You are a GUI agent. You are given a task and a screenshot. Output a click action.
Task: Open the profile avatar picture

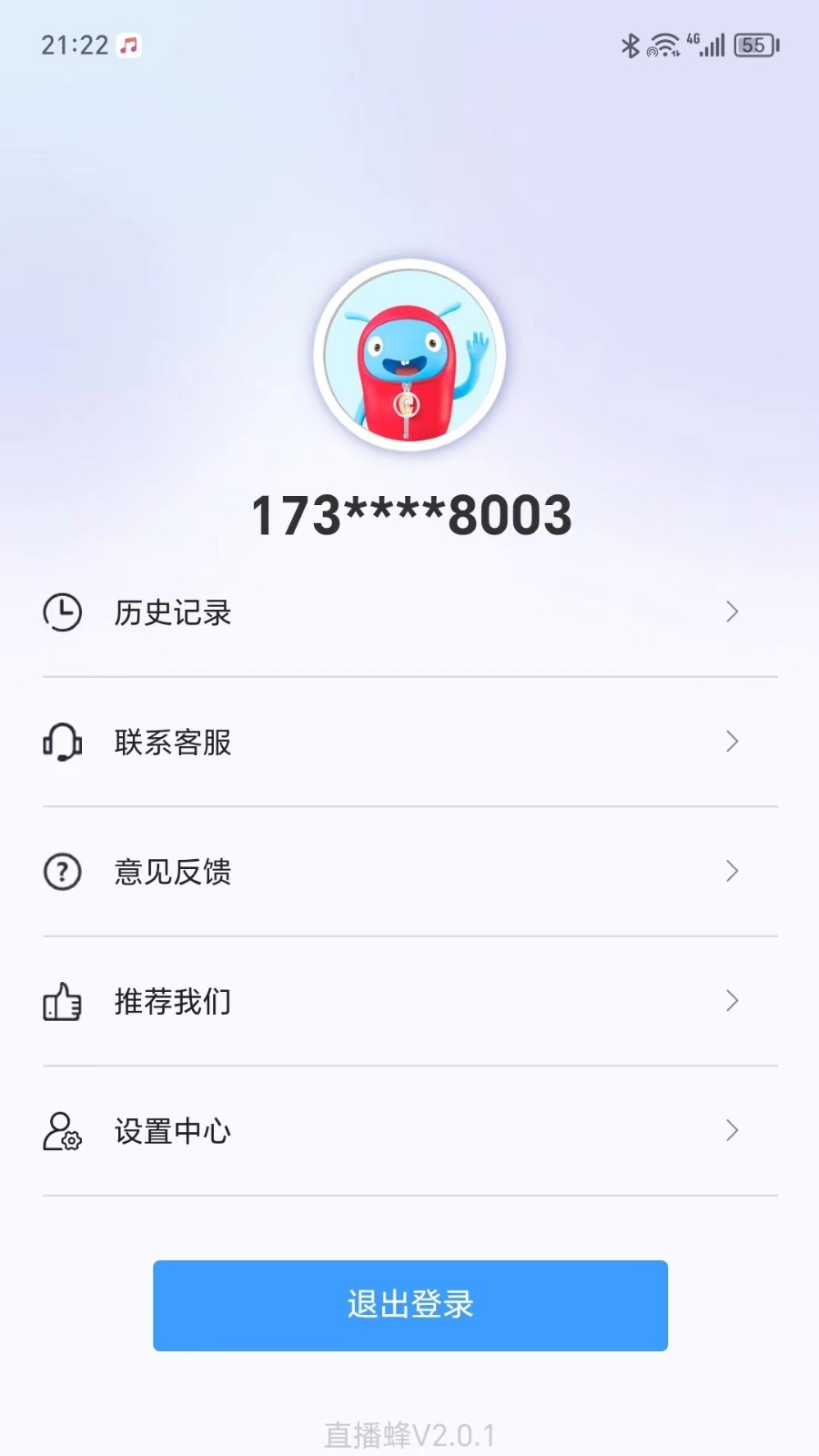[x=409, y=355]
